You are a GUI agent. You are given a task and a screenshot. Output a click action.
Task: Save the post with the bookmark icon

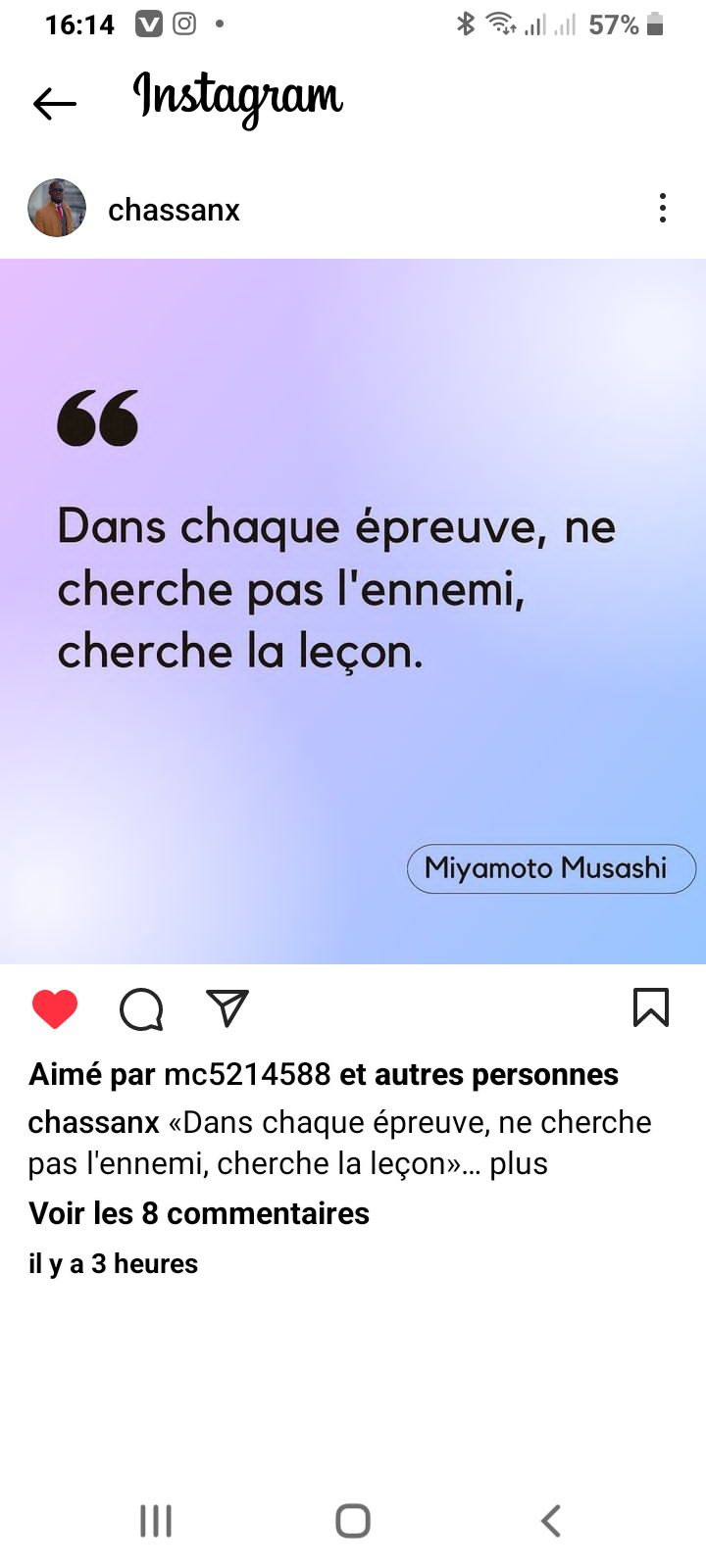coord(651,1007)
